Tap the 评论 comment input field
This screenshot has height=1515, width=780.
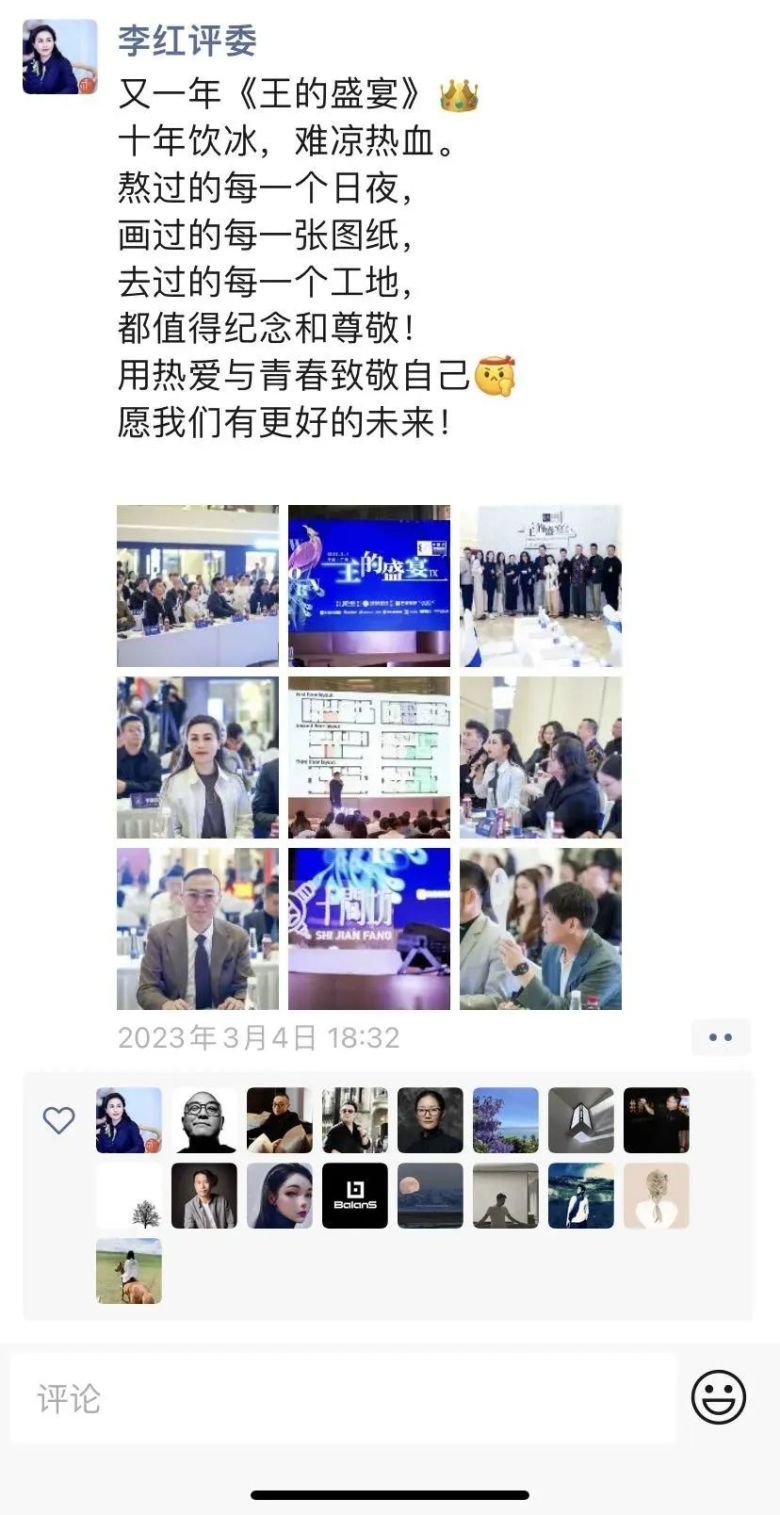pyautogui.click(x=340, y=1398)
